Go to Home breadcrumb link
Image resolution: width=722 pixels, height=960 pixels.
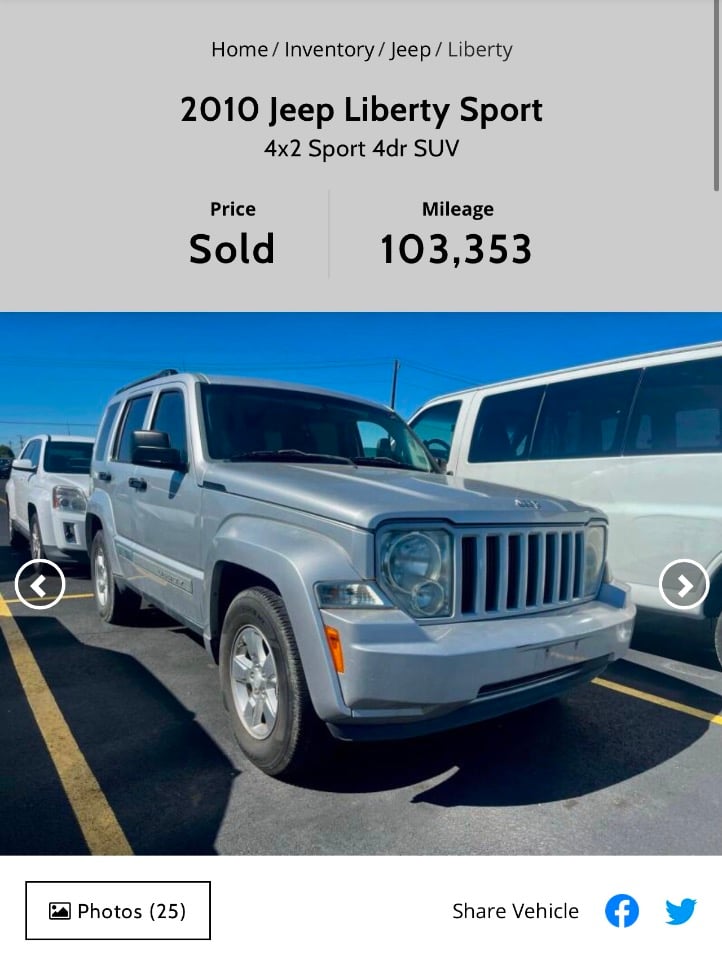pos(239,50)
